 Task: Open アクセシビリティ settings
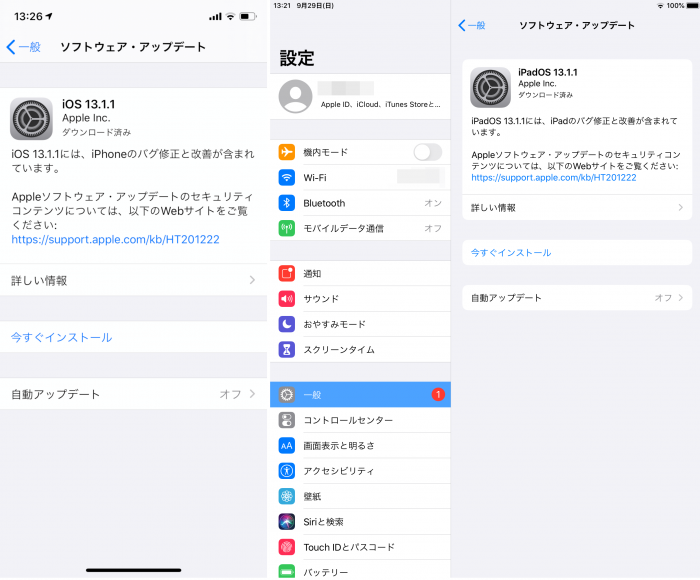(359, 471)
